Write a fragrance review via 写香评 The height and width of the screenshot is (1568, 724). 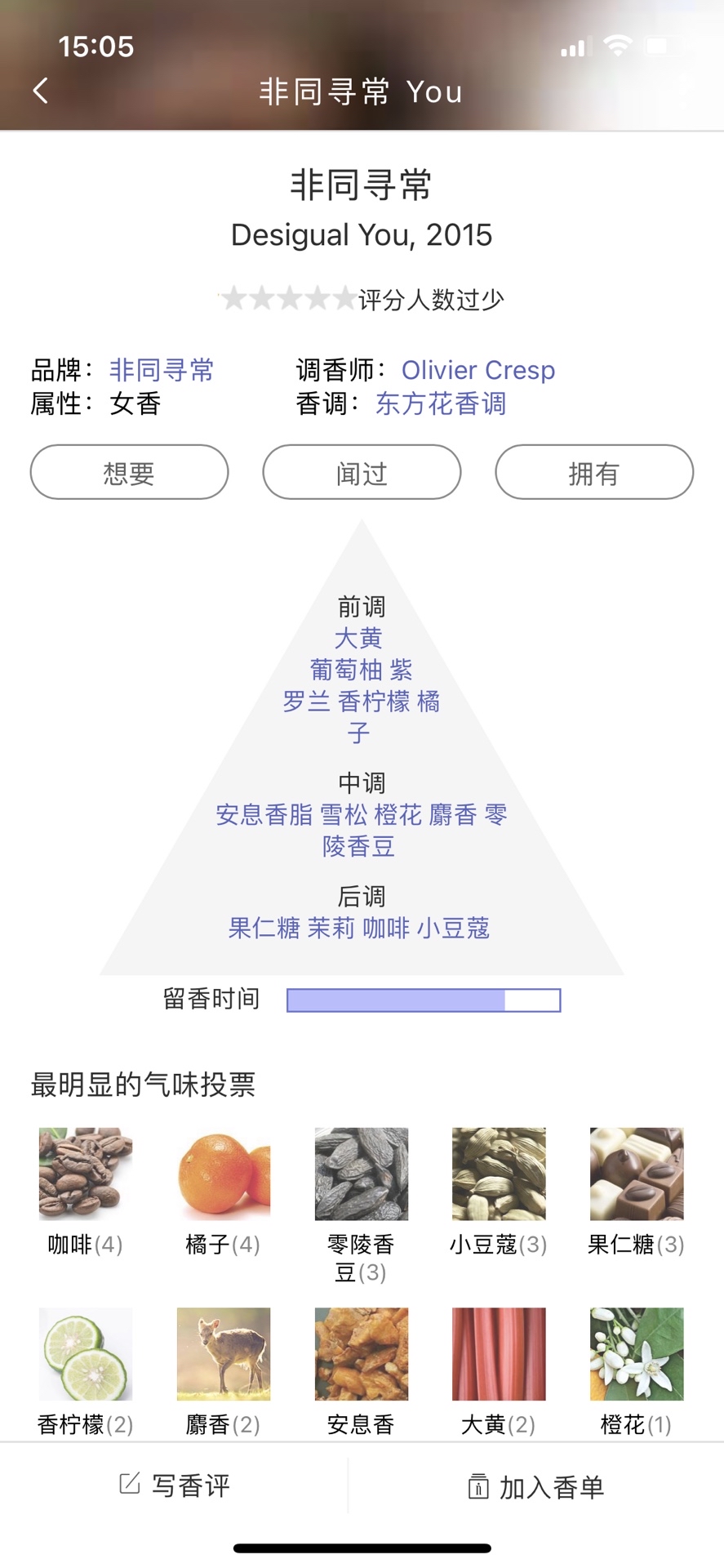[175, 1486]
